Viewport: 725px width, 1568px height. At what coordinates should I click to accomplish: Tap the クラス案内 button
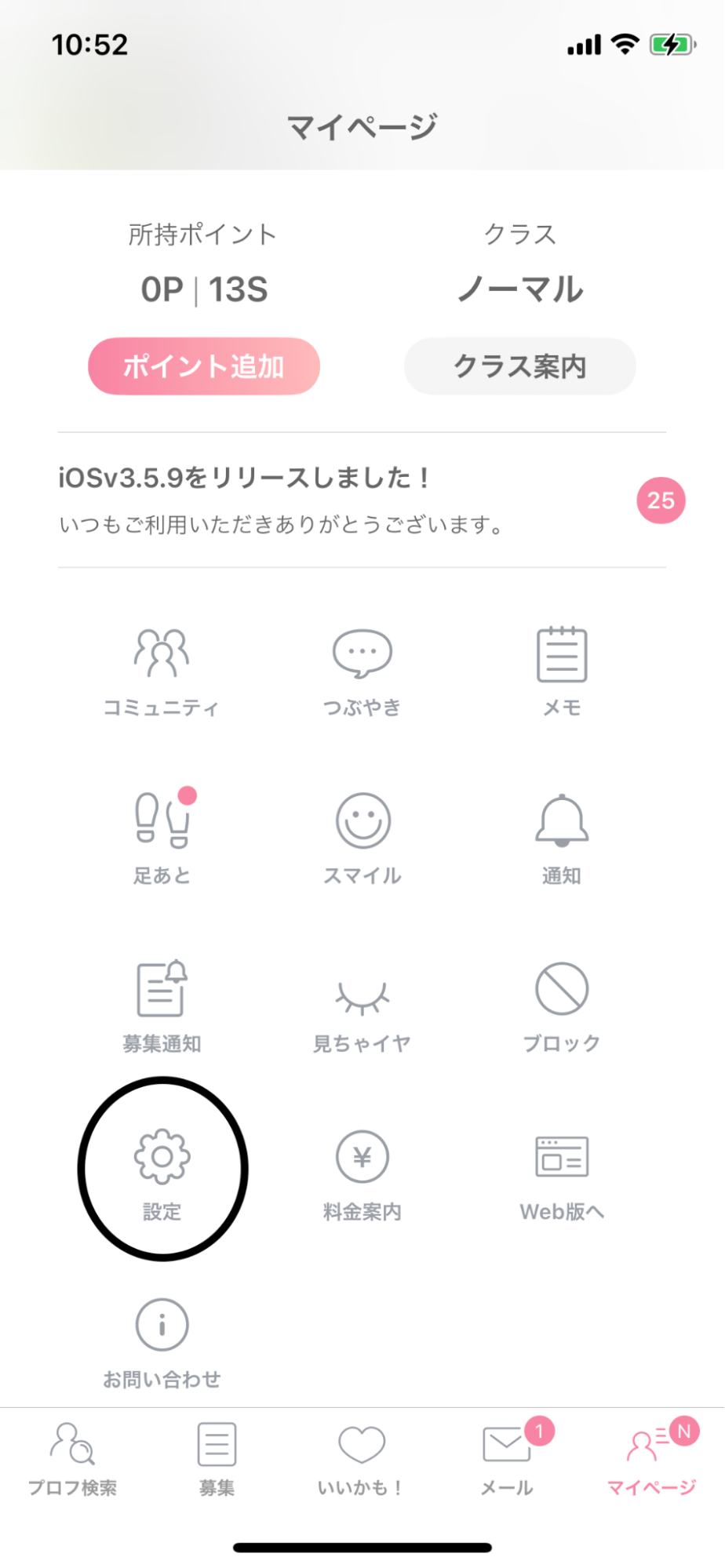tap(519, 366)
